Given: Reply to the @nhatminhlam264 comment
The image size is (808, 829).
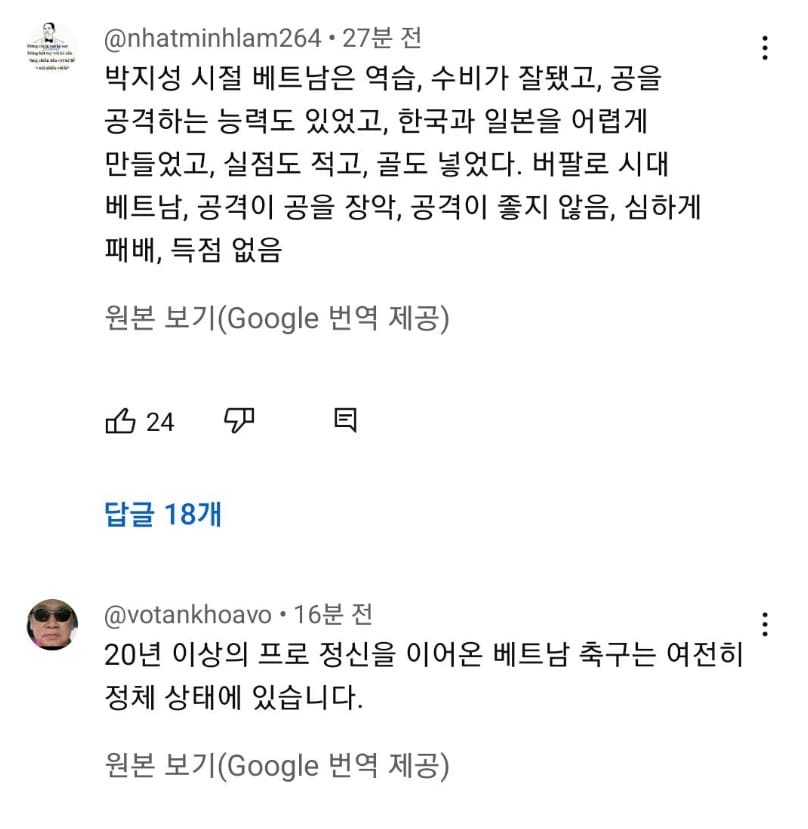Looking at the screenshot, I should click(345, 422).
